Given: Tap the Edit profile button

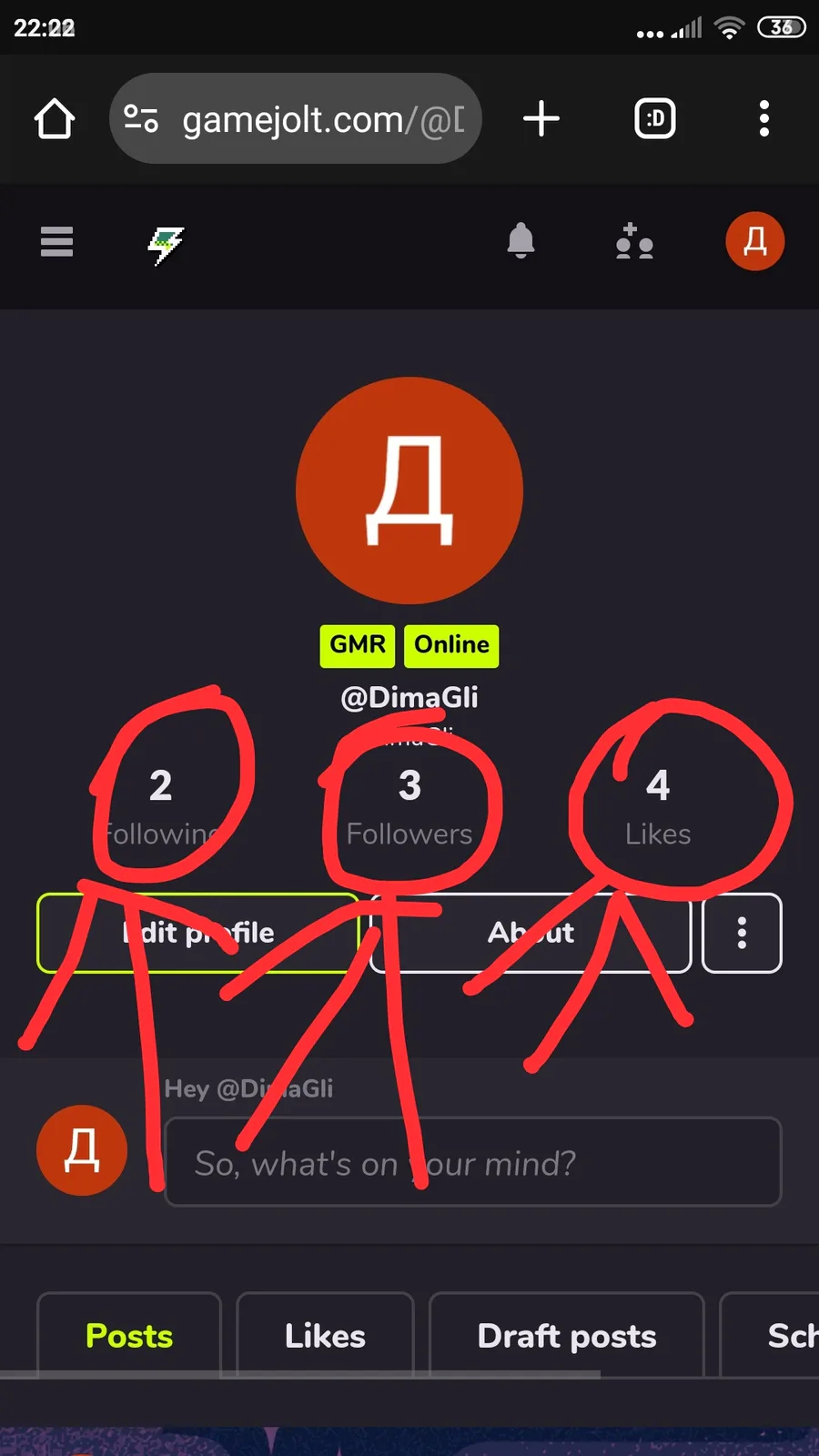Looking at the screenshot, I should [x=198, y=933].
